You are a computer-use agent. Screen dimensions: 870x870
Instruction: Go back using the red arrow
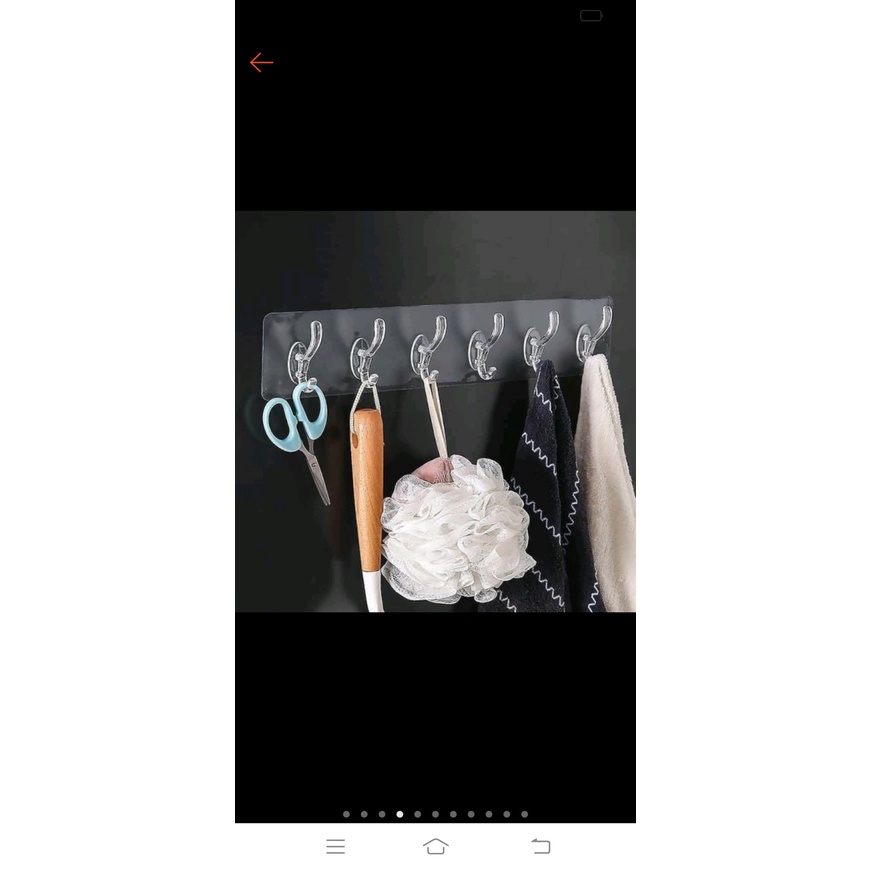(261, 63)
